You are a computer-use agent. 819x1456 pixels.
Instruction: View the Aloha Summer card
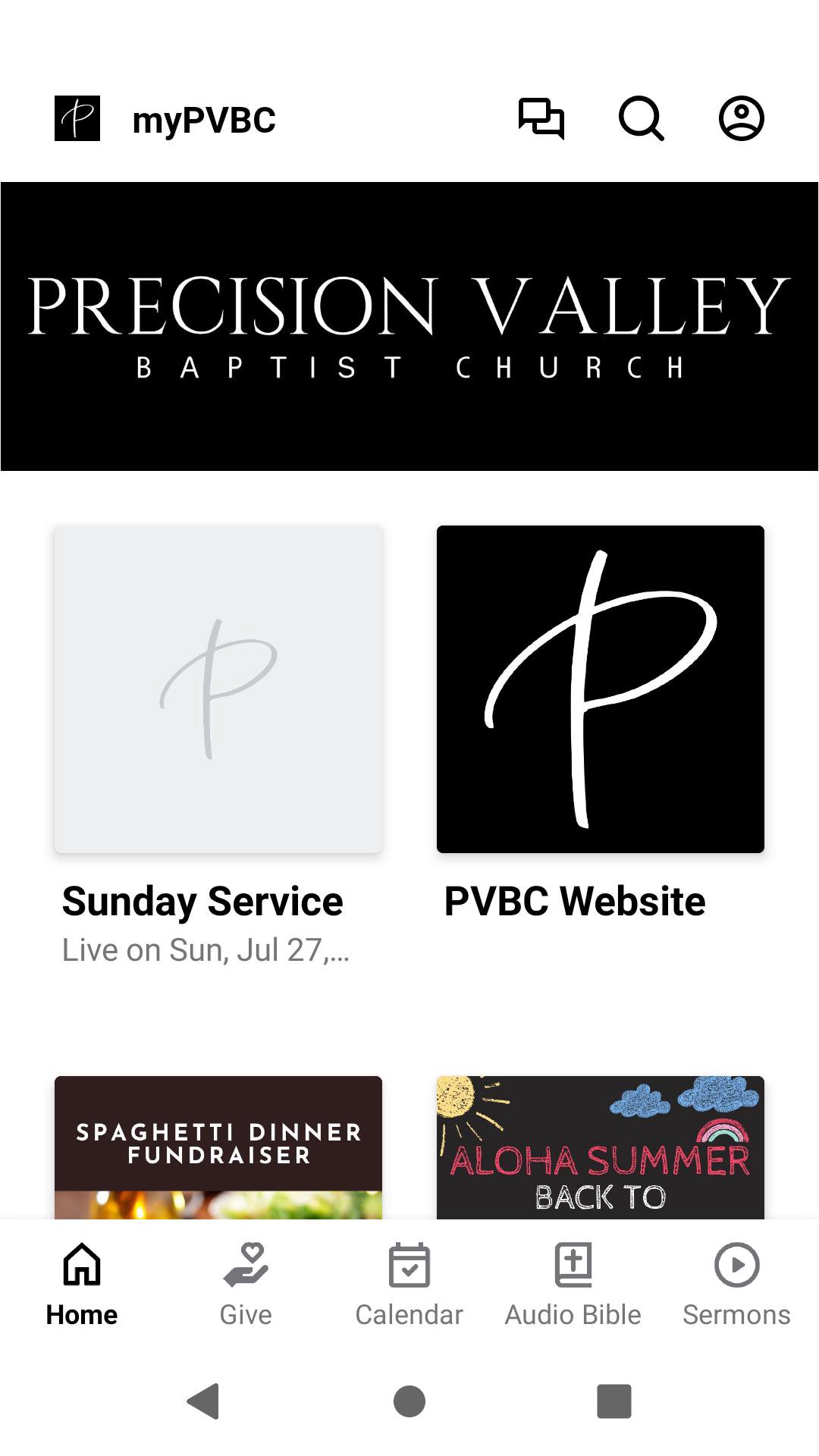coord(601,1147)
